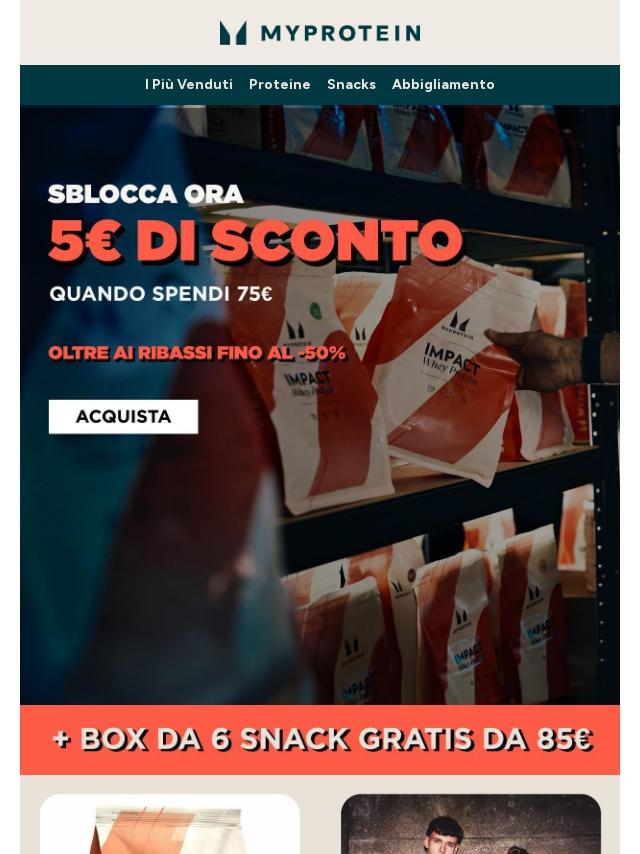640x854 pixels.
Task: Open the Impact Whey product card
Action: (170, 826)
